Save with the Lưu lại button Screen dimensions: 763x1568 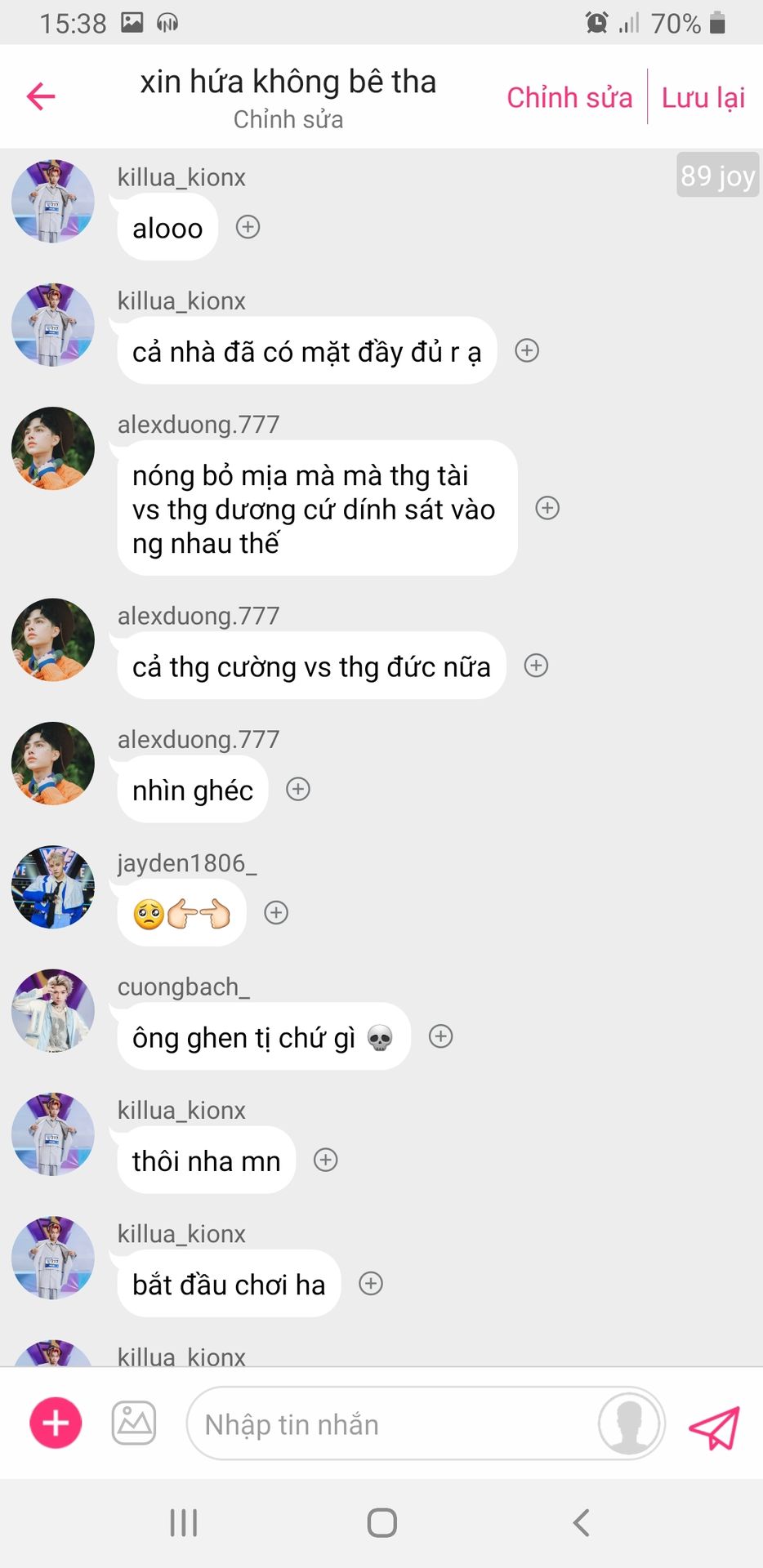tap(703, 97)
